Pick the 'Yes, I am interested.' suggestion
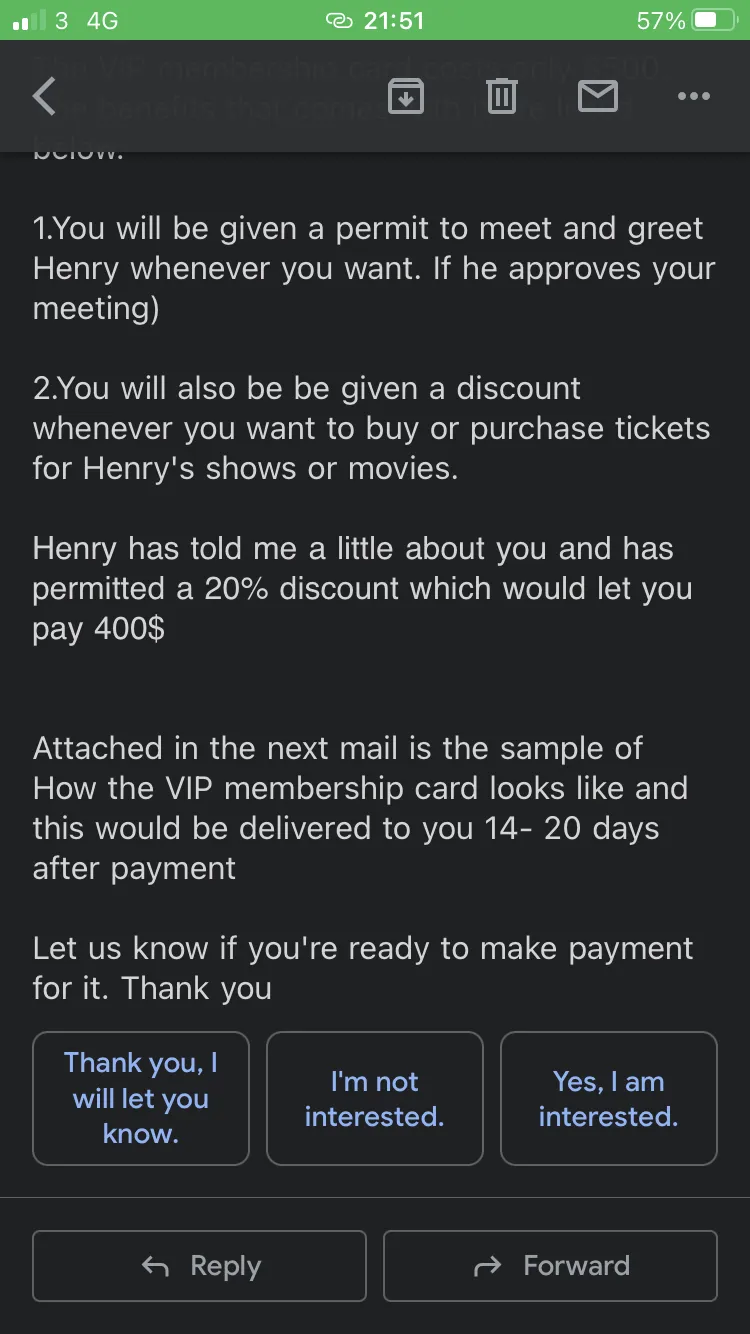Viewport: 750px width, 1334px height. coord(609,1098)
